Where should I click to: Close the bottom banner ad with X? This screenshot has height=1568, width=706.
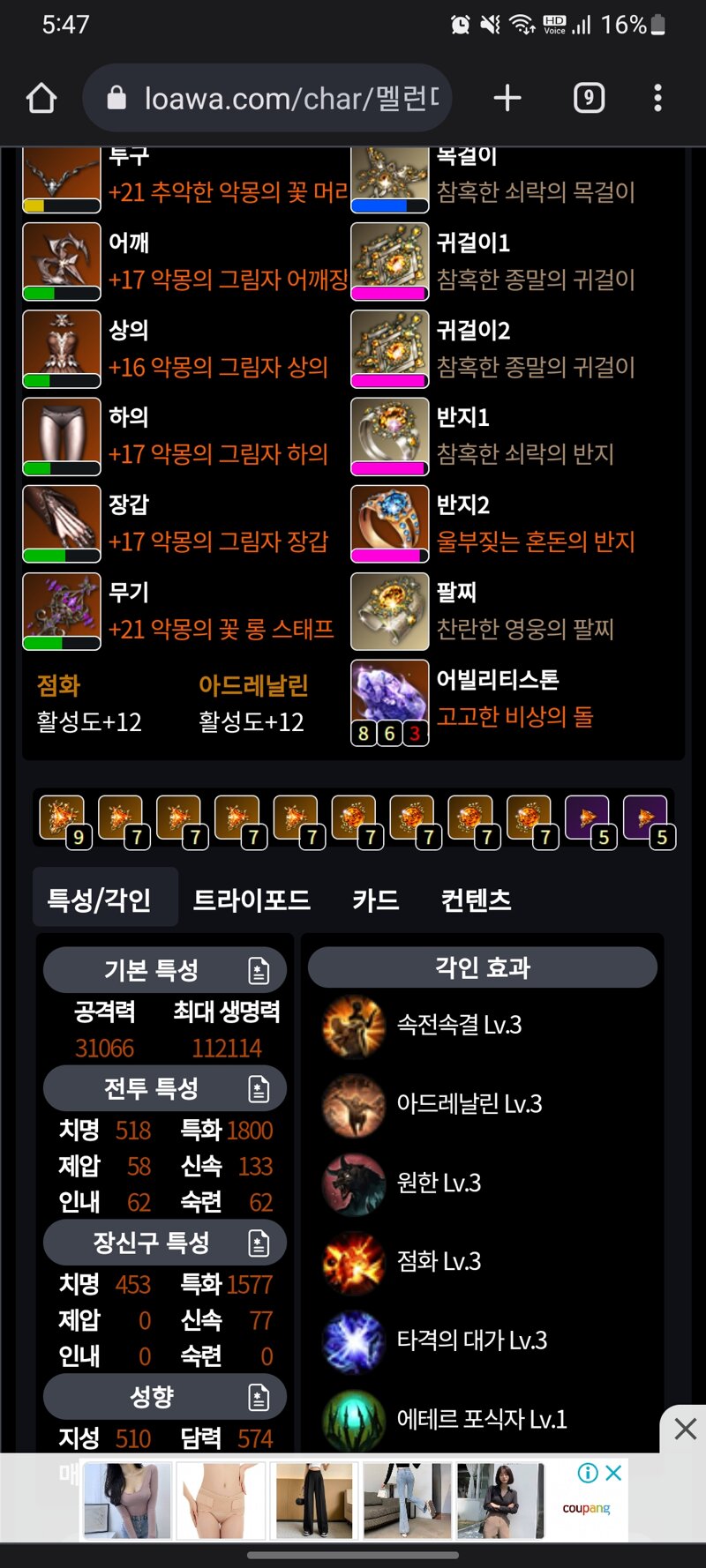[685, 1429]
